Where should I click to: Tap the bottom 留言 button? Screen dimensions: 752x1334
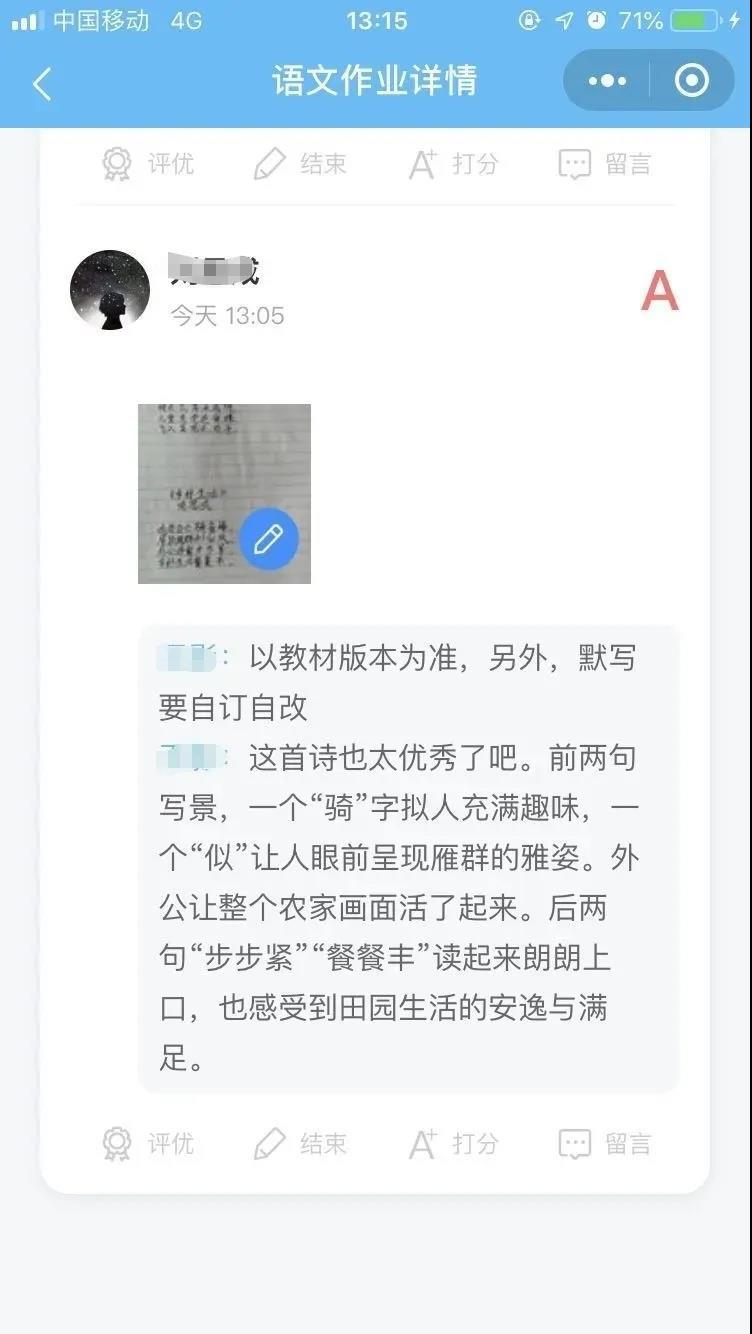tap(605, 1143)
